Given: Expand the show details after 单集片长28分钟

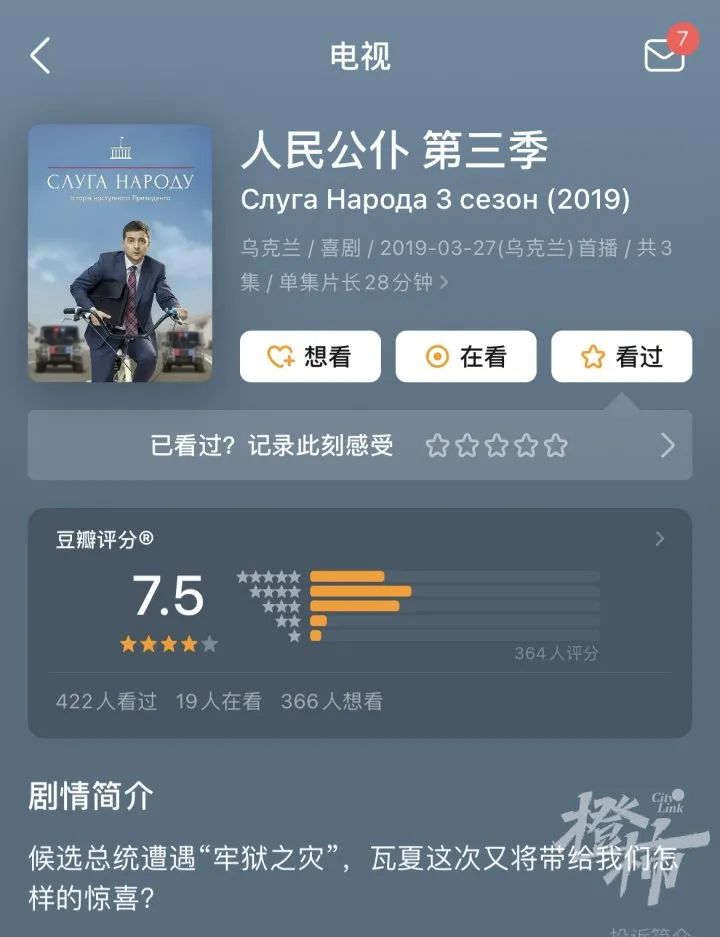Looking at the screenshot, I should [x=444, y=283].
